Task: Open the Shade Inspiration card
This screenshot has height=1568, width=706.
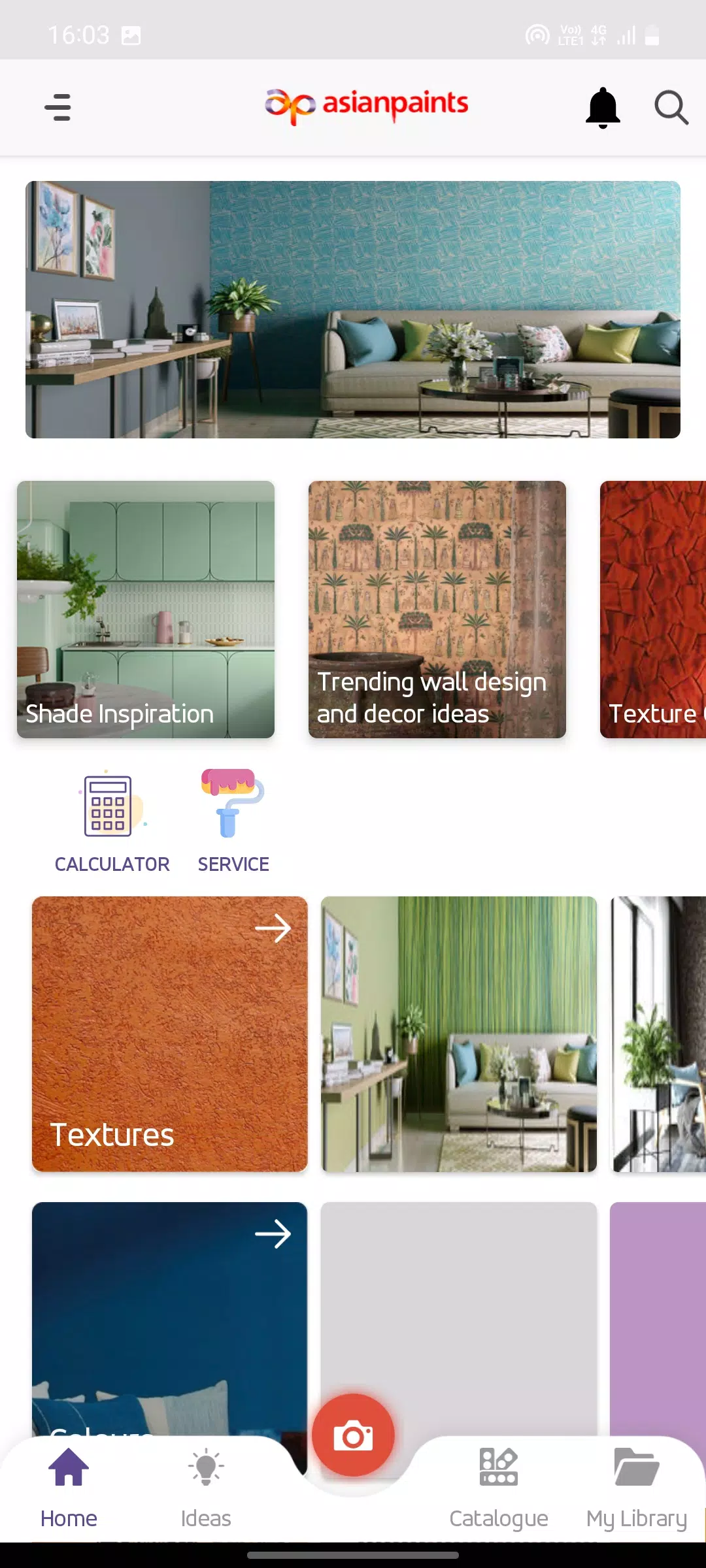Action: click(146, 609)
